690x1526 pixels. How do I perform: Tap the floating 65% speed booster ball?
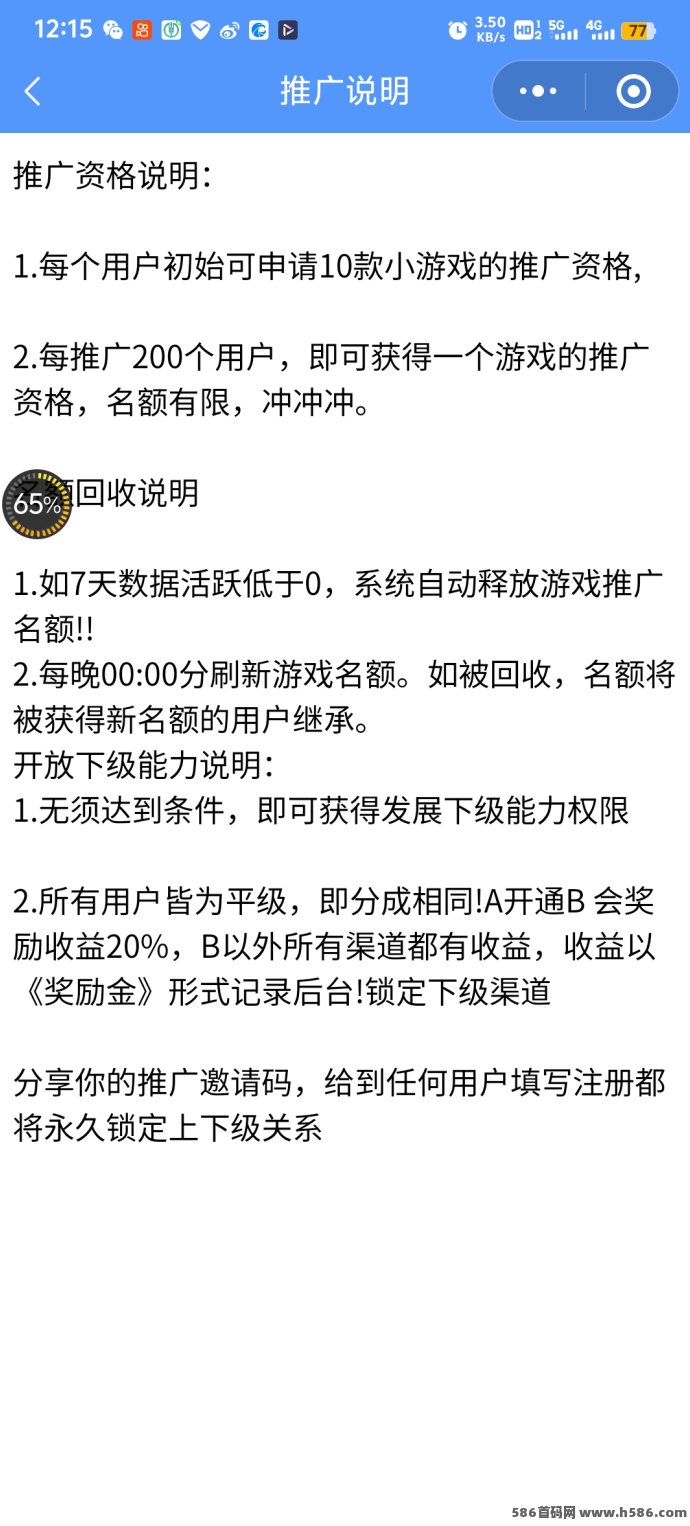click(37, 504)
